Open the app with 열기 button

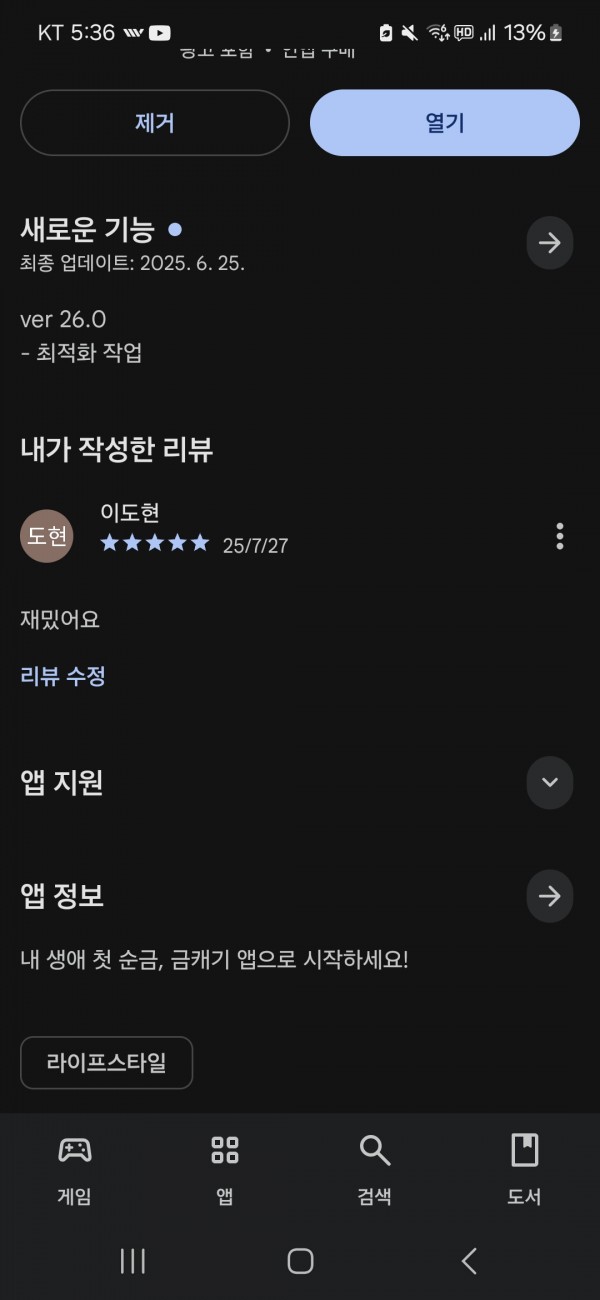[445, 123]
